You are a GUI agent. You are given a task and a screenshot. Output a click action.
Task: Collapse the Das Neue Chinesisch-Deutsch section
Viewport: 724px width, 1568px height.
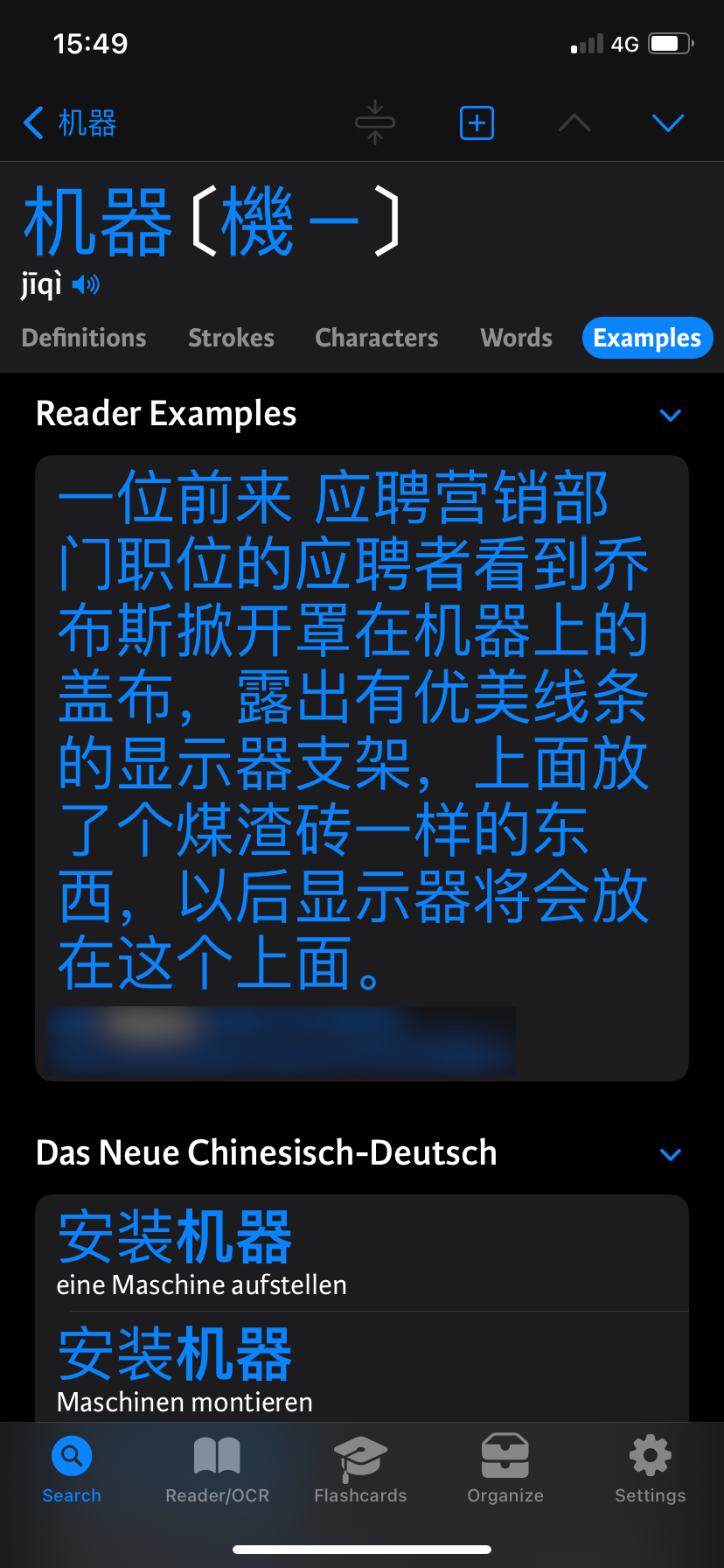coord(671,1154)
